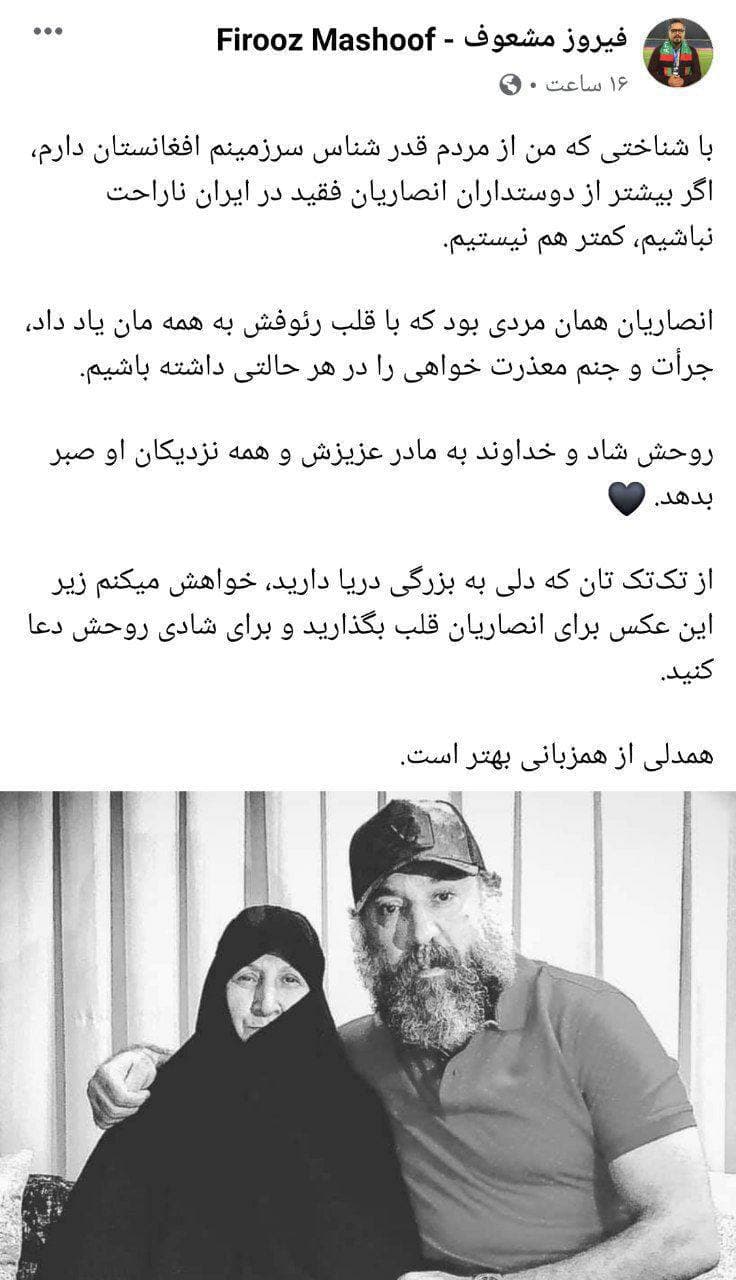Click the post header area above the text
This screenshot has height=1280, width=736.
tap(368, 55)
